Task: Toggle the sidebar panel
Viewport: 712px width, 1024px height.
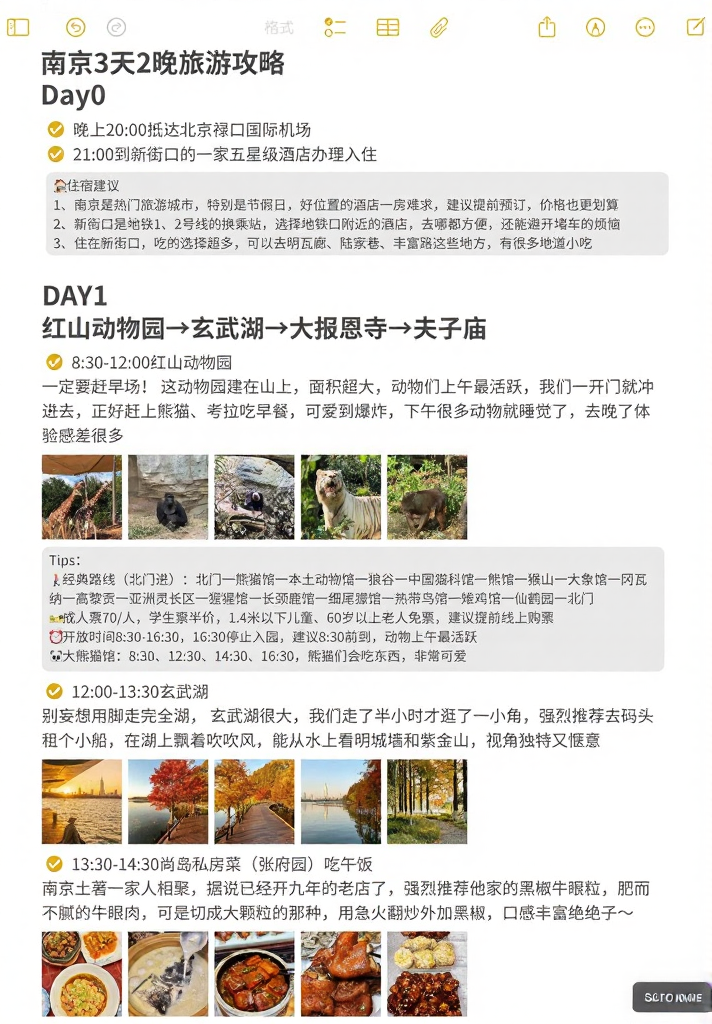Action: coord(18,27)
